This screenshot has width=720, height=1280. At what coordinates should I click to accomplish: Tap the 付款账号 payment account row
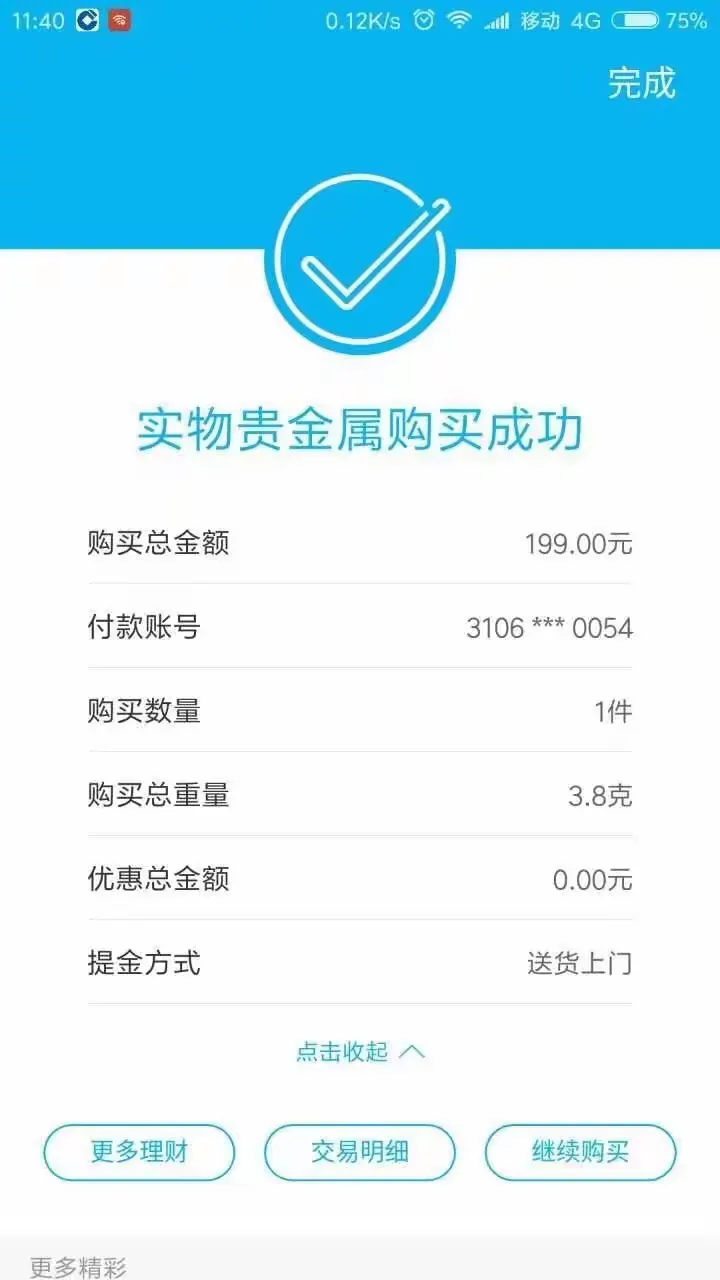point(360,628)
